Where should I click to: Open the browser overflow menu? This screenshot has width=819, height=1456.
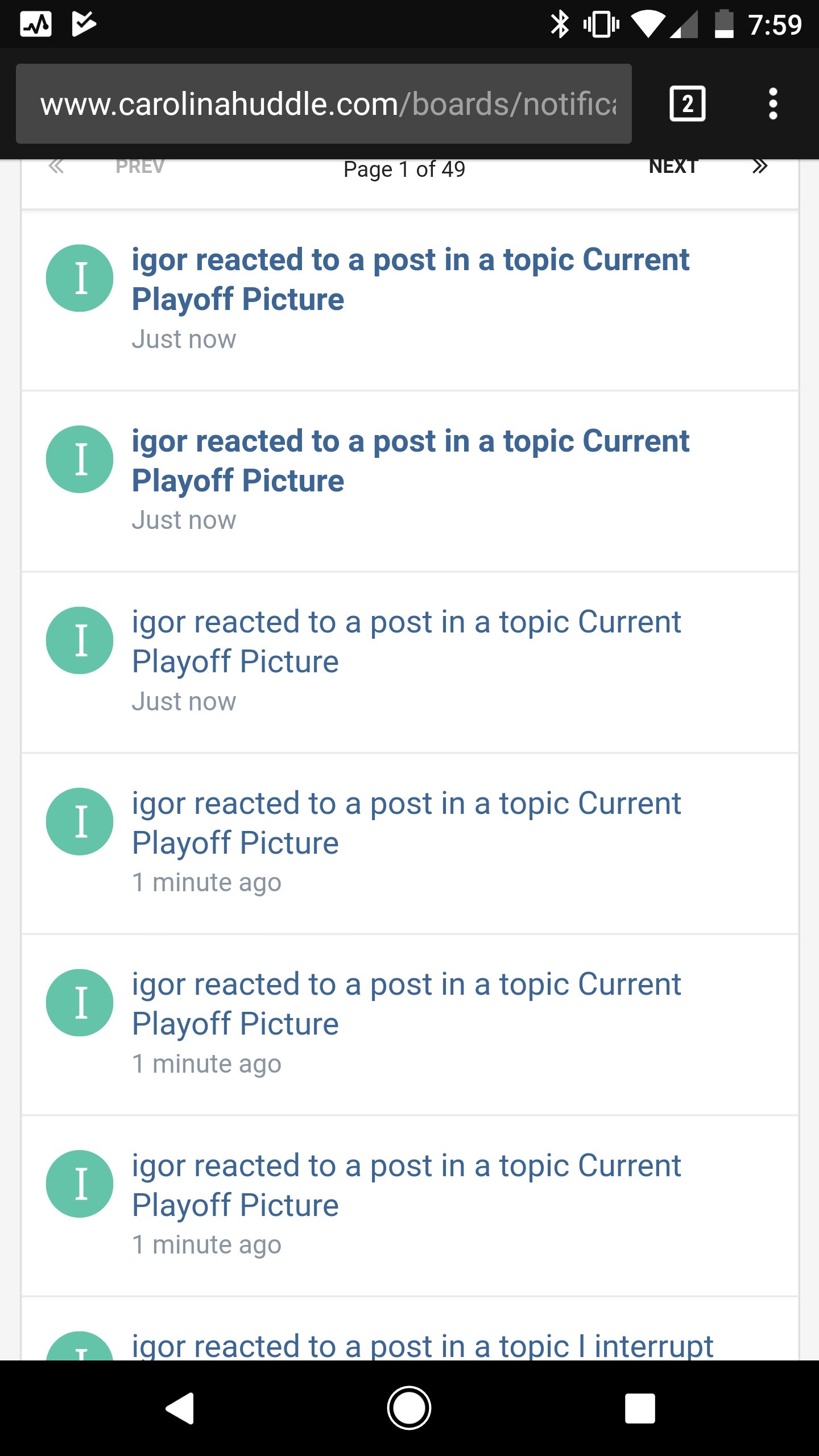point(773,104)
